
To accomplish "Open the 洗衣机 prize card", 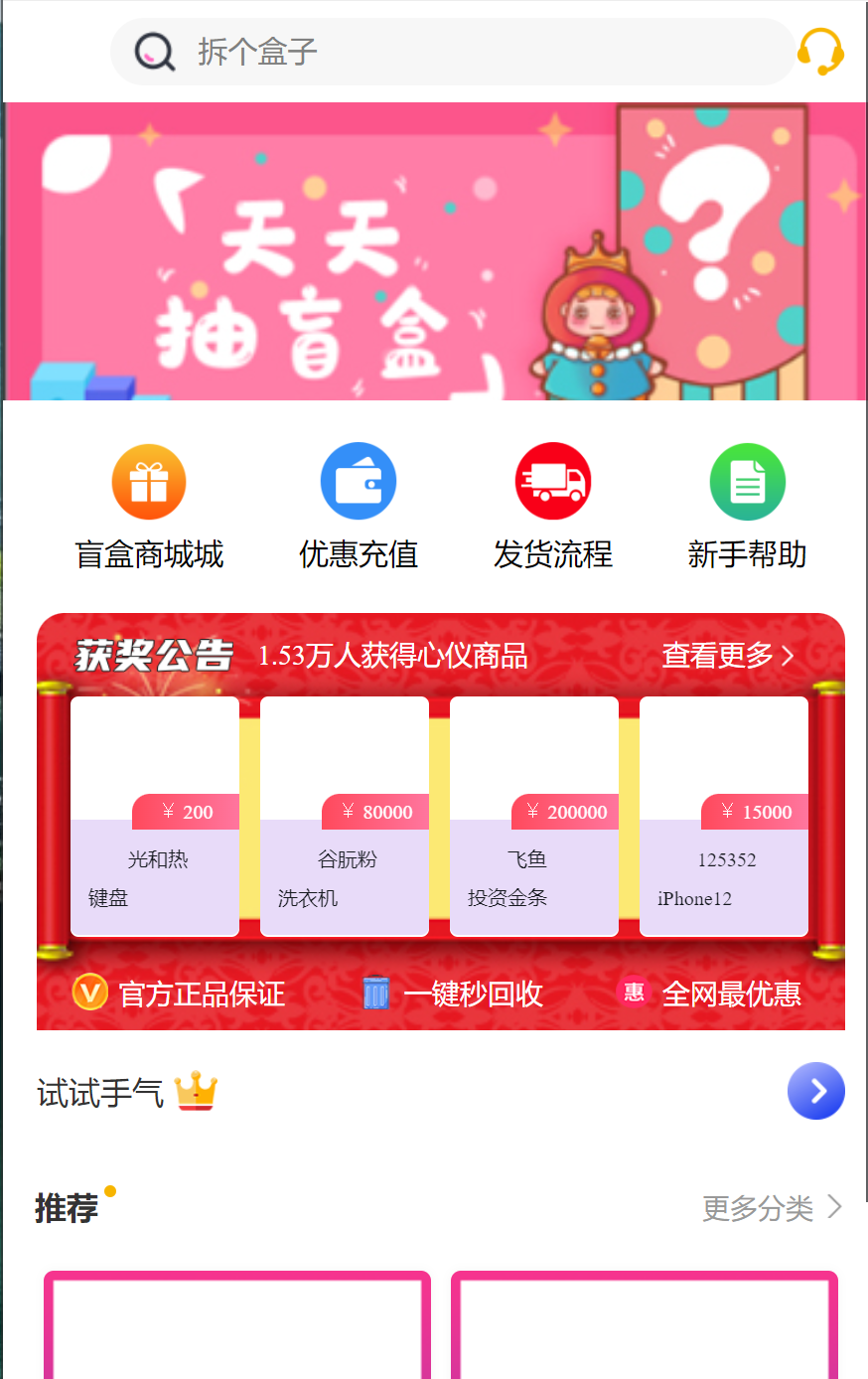I will coord(345,817).
